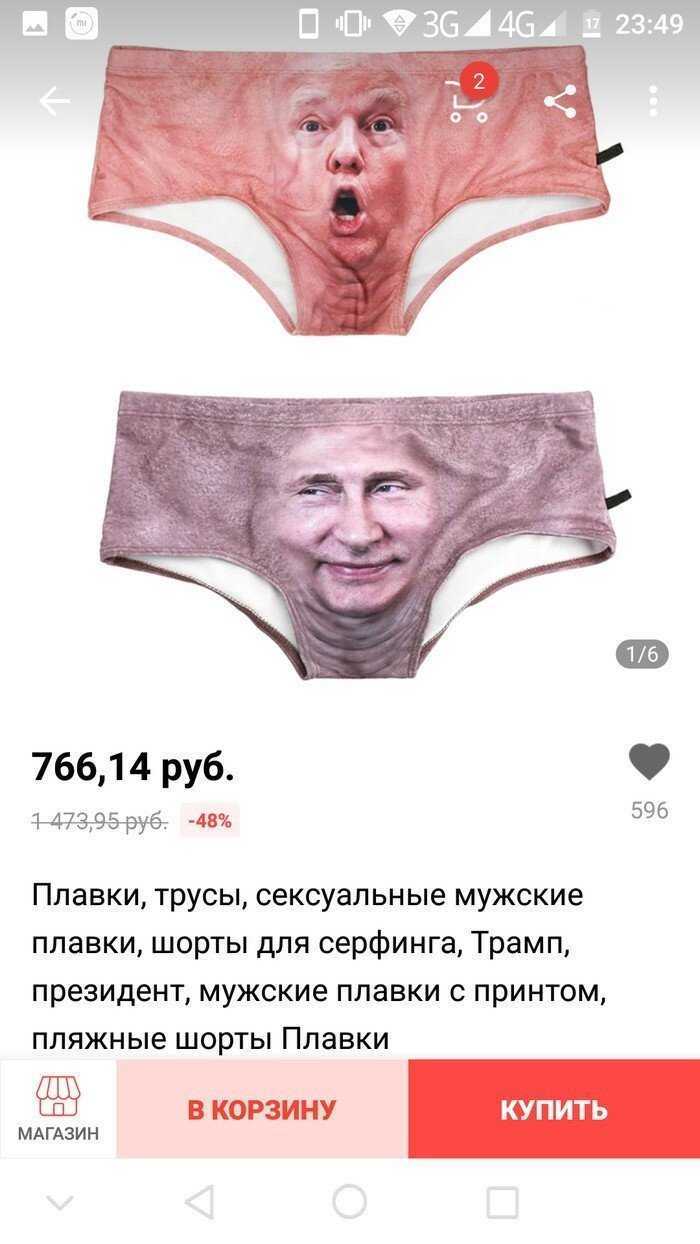Tap КУПИТЬ to buy now
The height and width of the screenshot is (1244, 700).
coord(554,1109)
